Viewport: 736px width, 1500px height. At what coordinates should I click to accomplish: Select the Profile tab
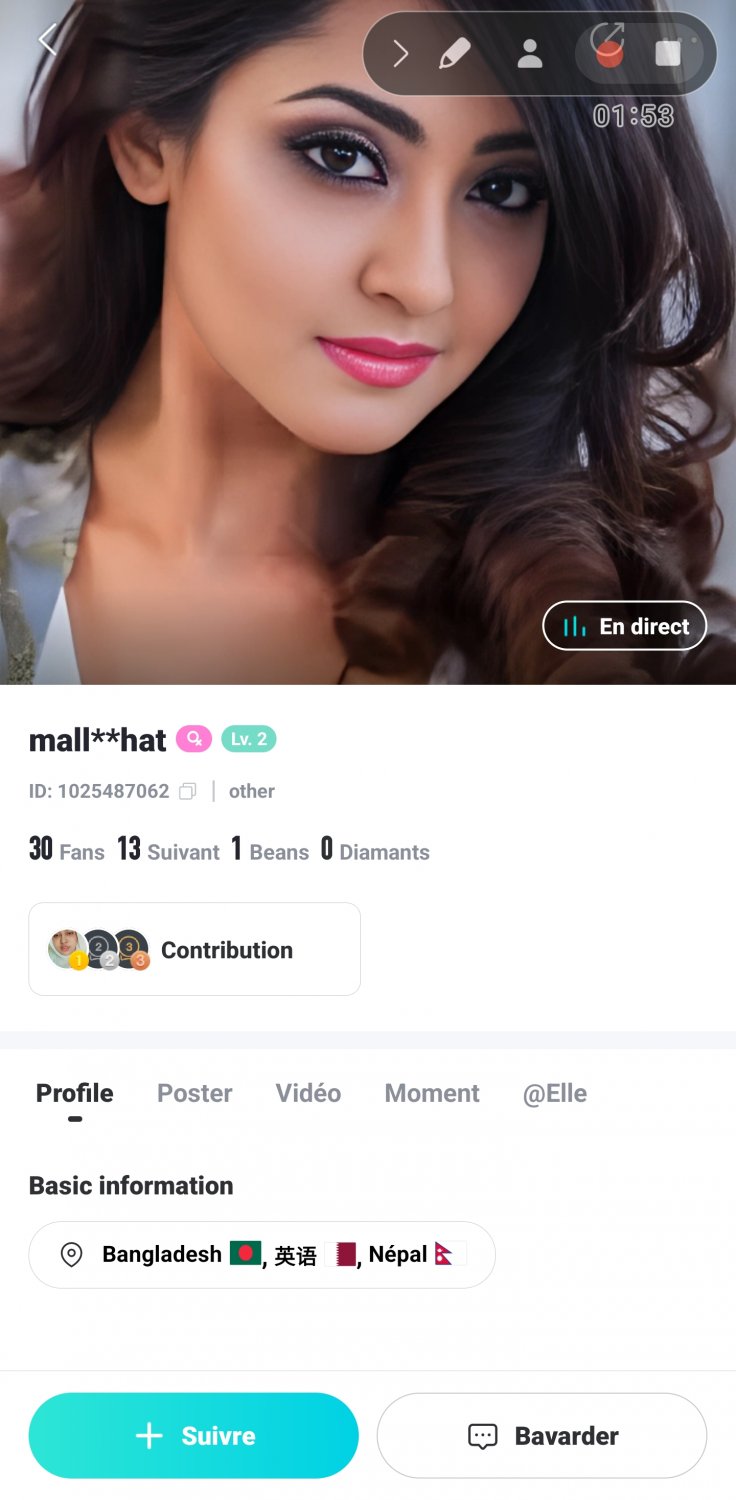pyautogui.click(x=75, y=1093)
